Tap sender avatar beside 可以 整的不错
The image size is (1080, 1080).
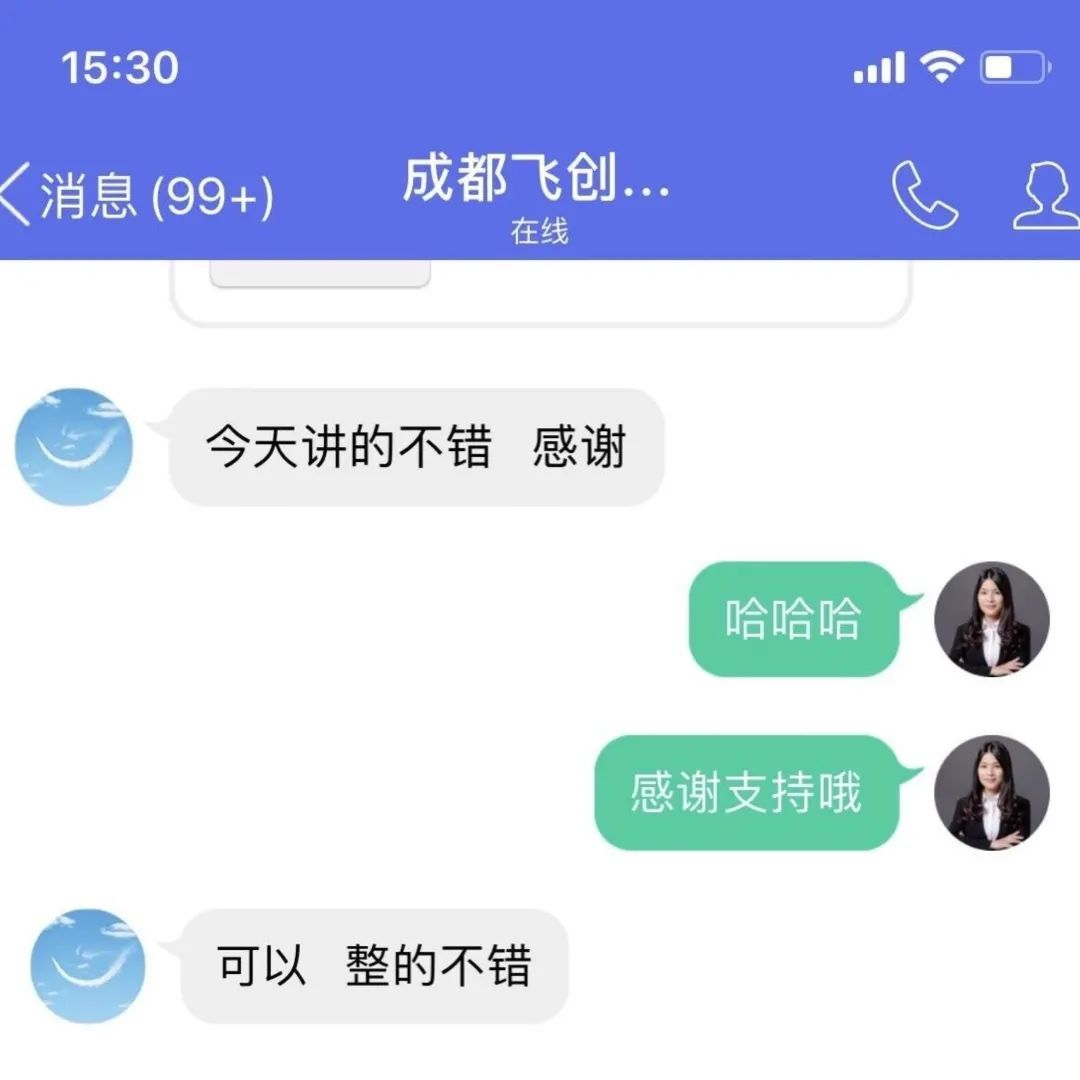pyautogui.click(x=88, y=966)
